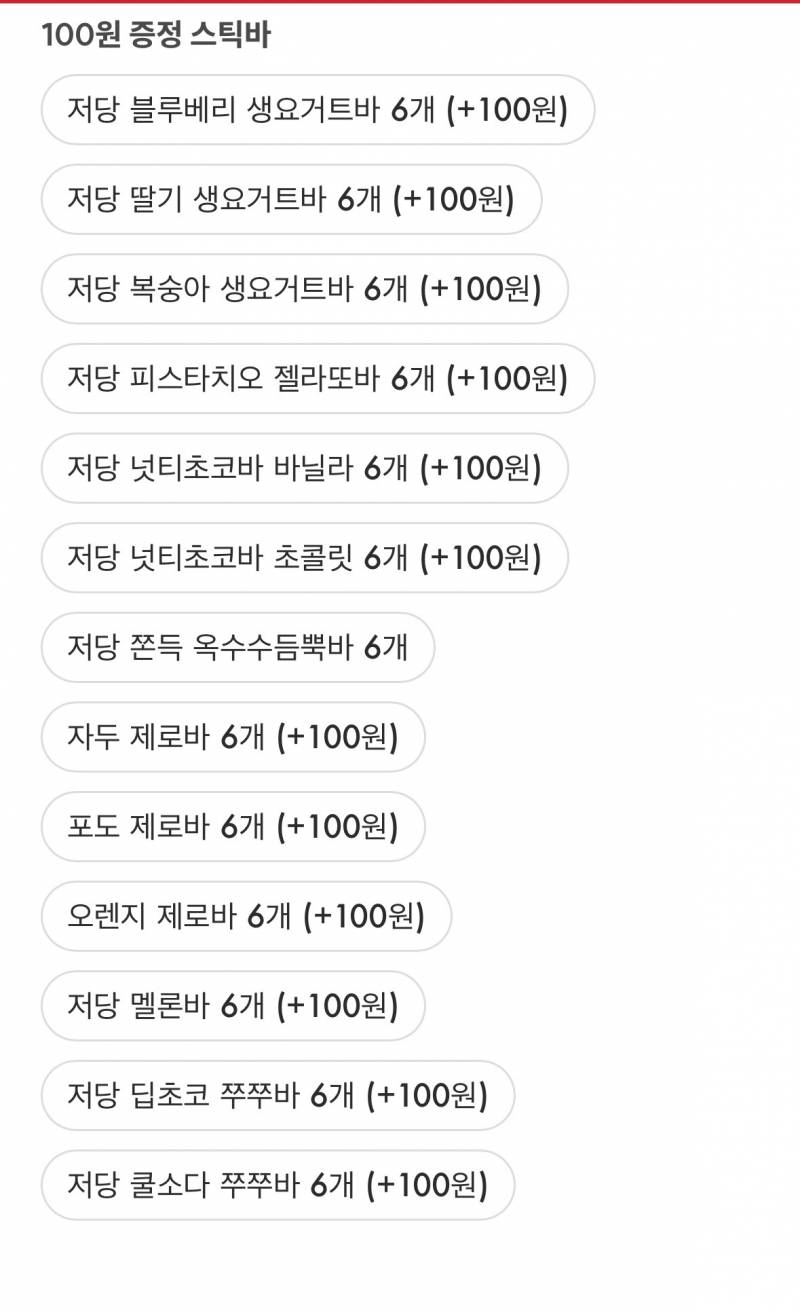The width and height of the screenshot is (800, 1311).
Task: Toggle the blueberry yogurt bar selection off
Action: click(317, 111)
